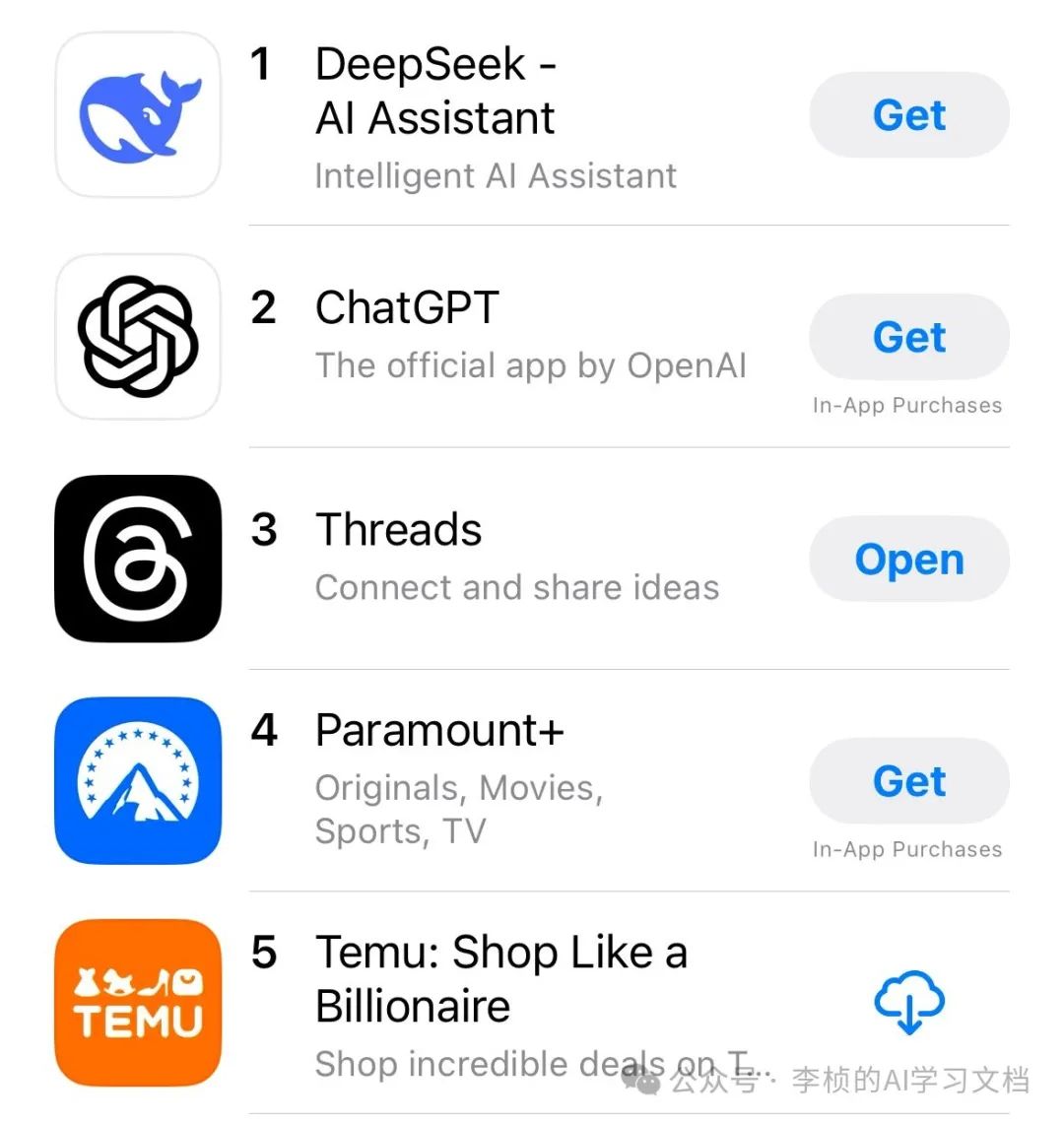Tap the Paramount+ app icon
Screen dimensions: 1064x1122
(137, 781)
